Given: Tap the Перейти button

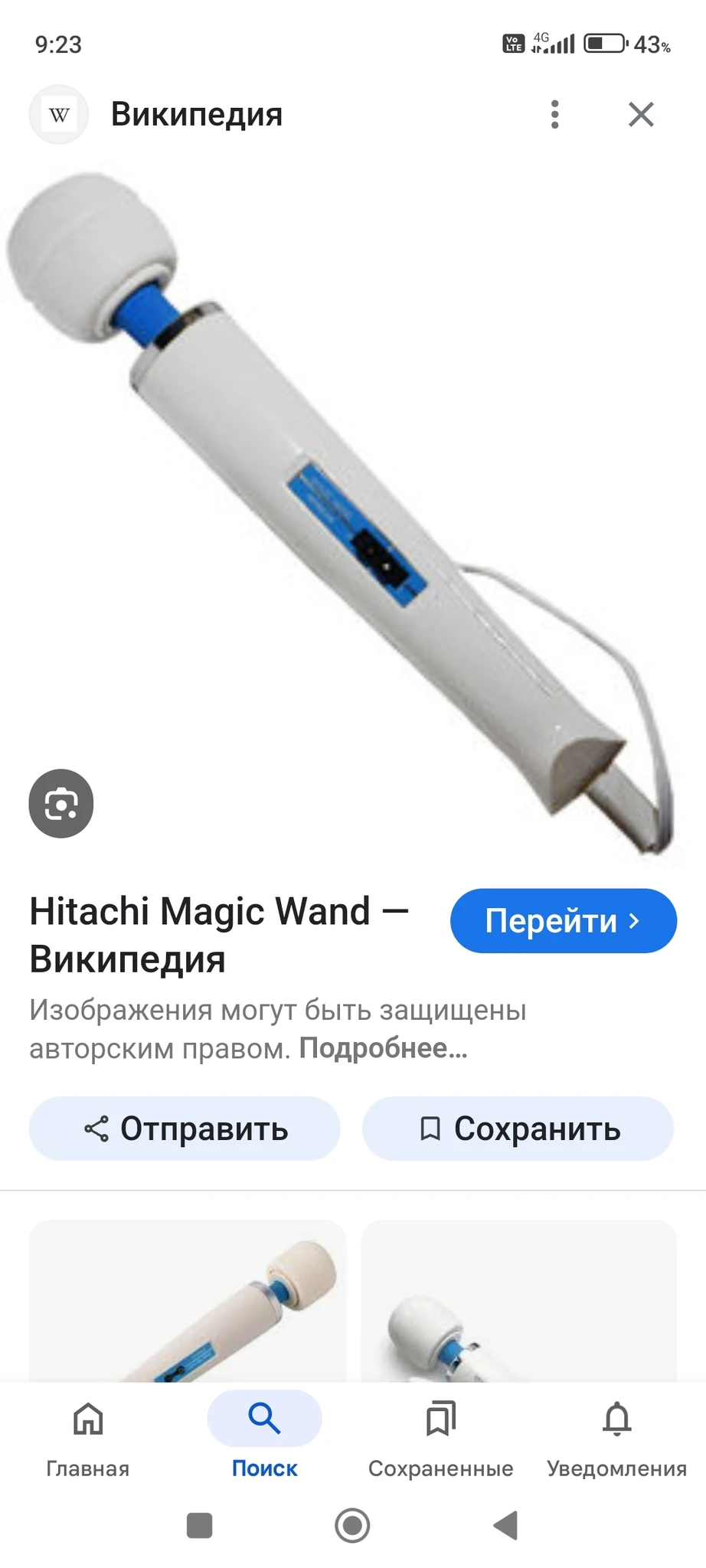Looking at the screenshot, I should point(563,920).
